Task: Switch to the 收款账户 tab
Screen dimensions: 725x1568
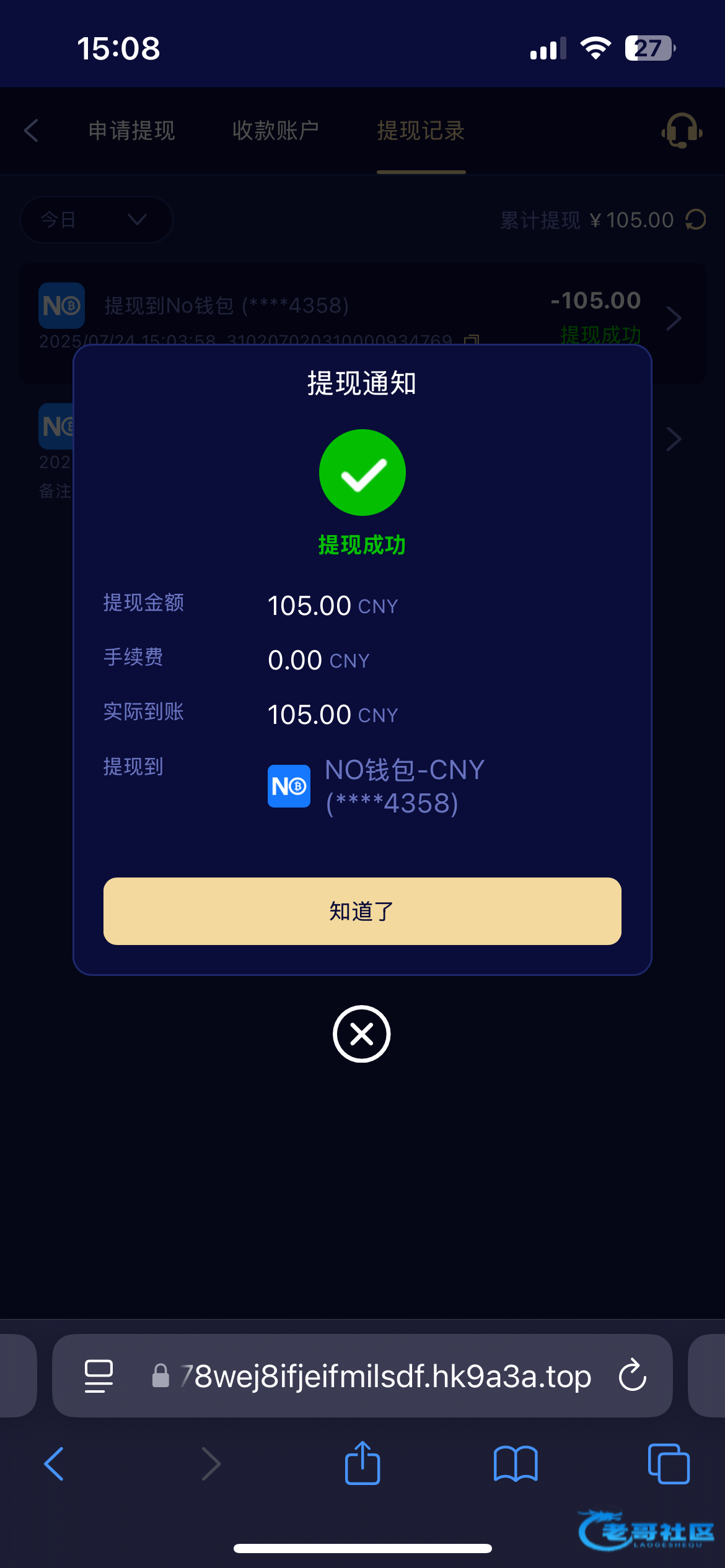Action: click(x=276, y=131)
